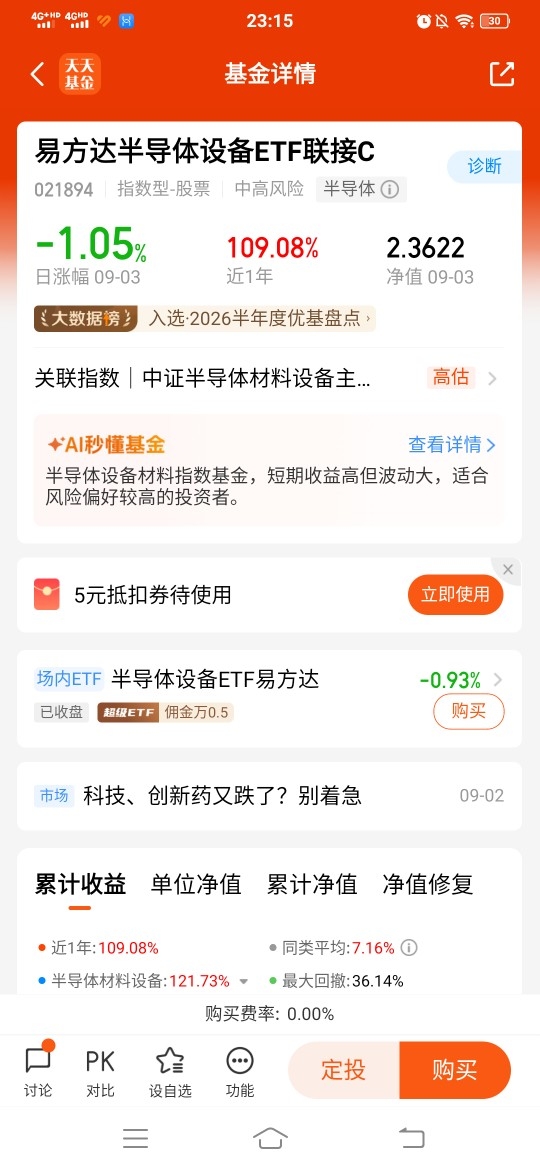Open the 科技、创新药又跌了 market article
Screen dimensions: 540x1170
(269, 795)
